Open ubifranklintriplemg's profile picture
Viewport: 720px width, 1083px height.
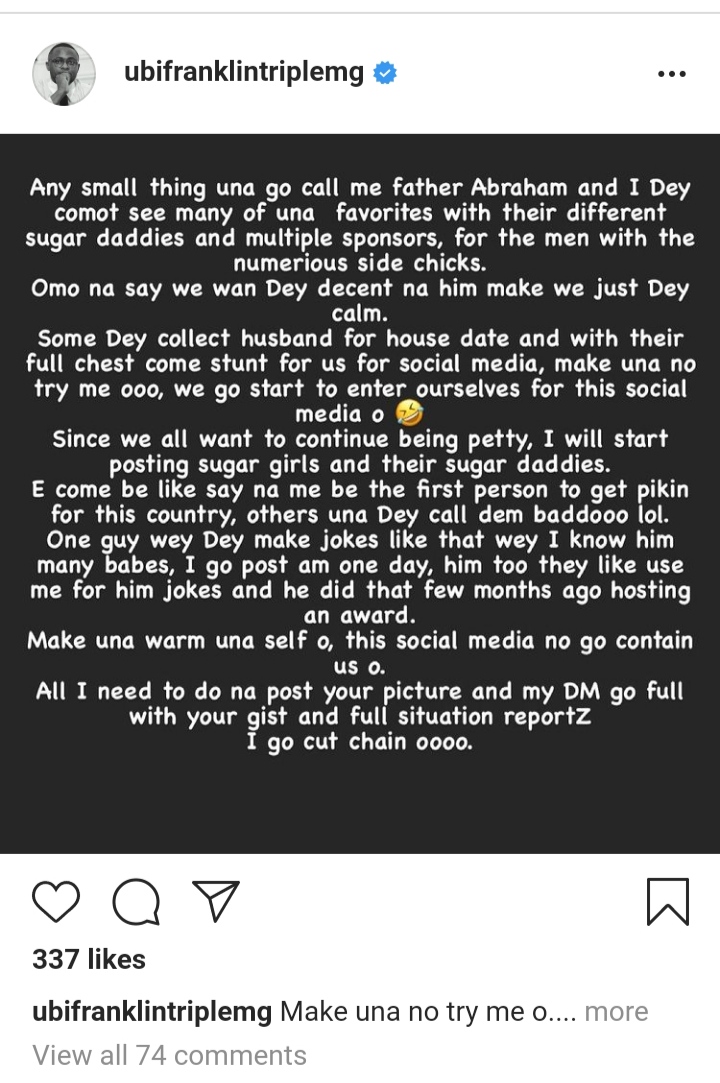click(64, 74)
